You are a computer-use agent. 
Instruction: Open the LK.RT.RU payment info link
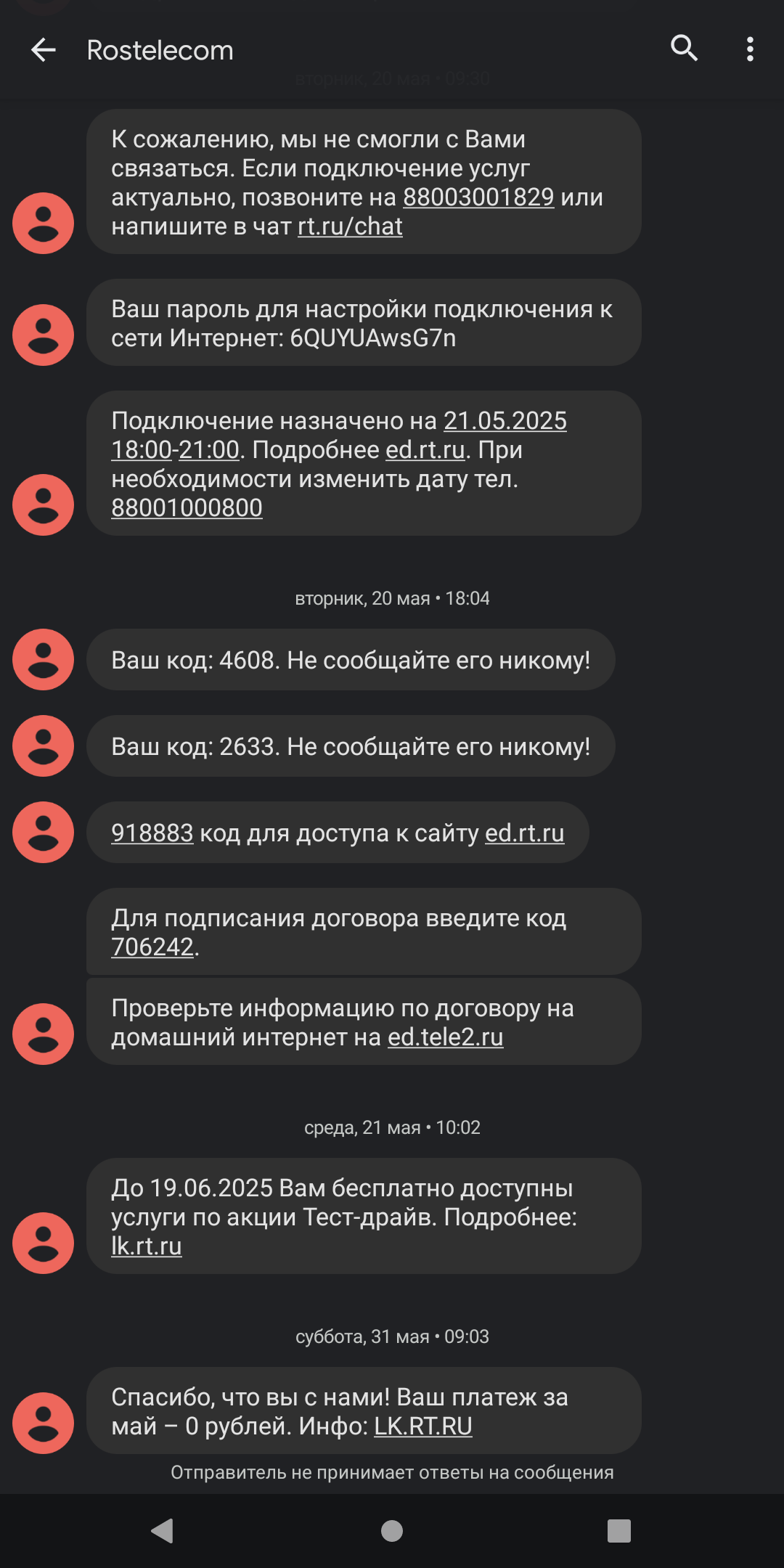[423, 1426]
